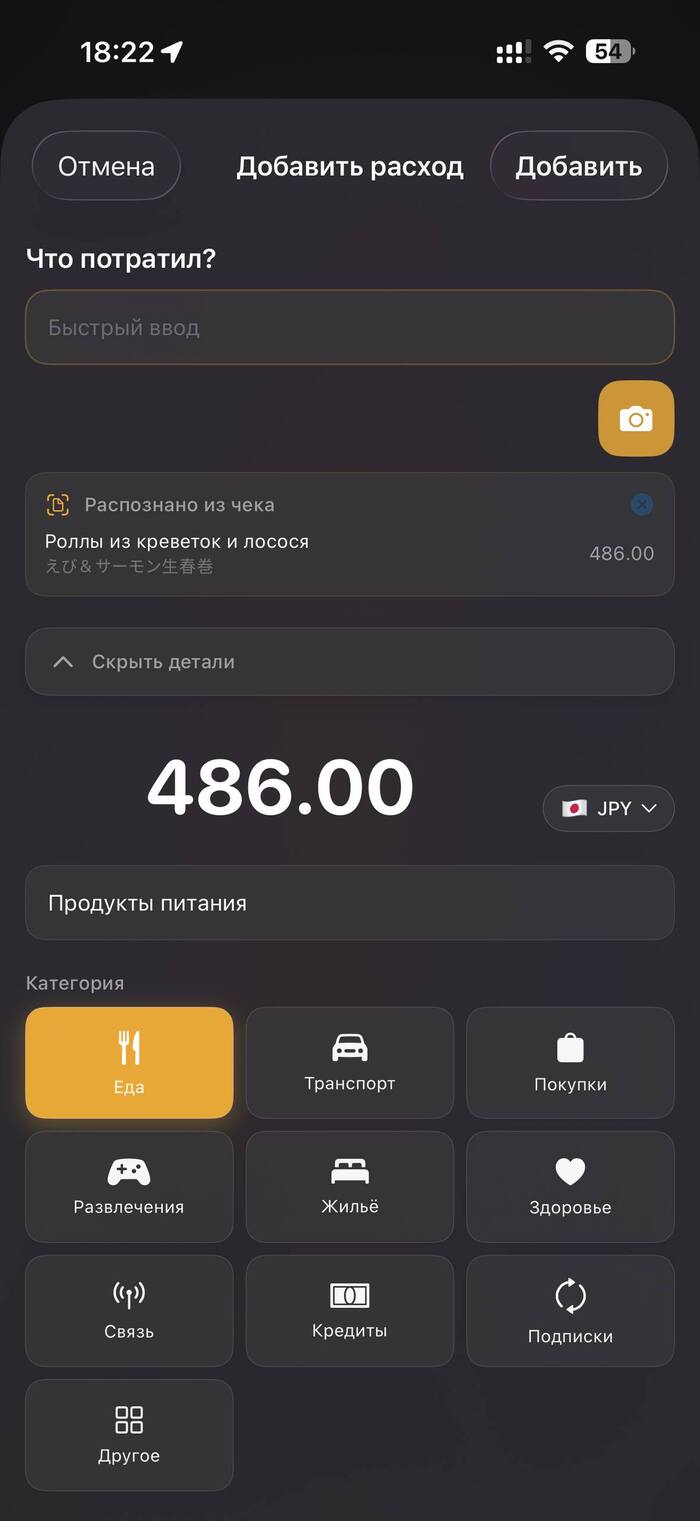
Task: Set category to Развлечения
Action: [x=129, y=1186]
